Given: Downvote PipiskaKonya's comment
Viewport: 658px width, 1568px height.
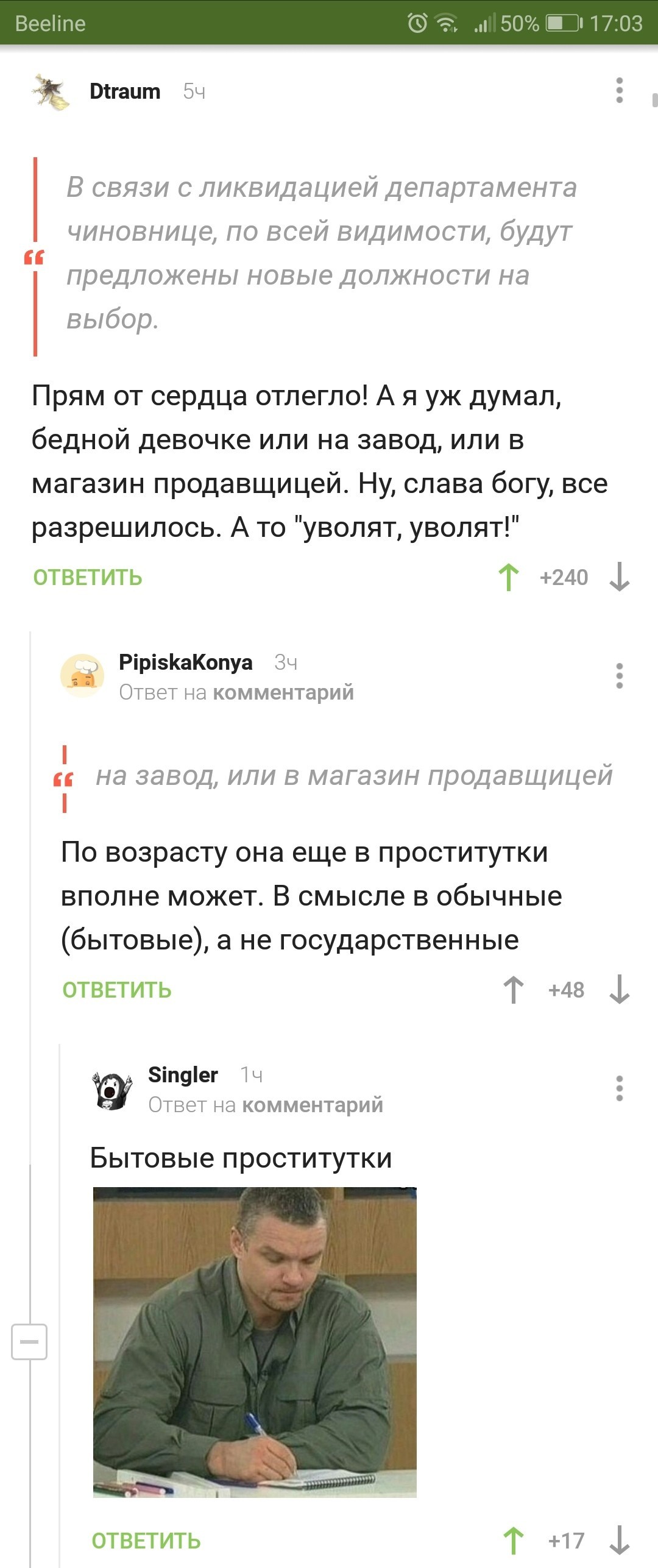Looking at the screenshot, I should (619, 990).
